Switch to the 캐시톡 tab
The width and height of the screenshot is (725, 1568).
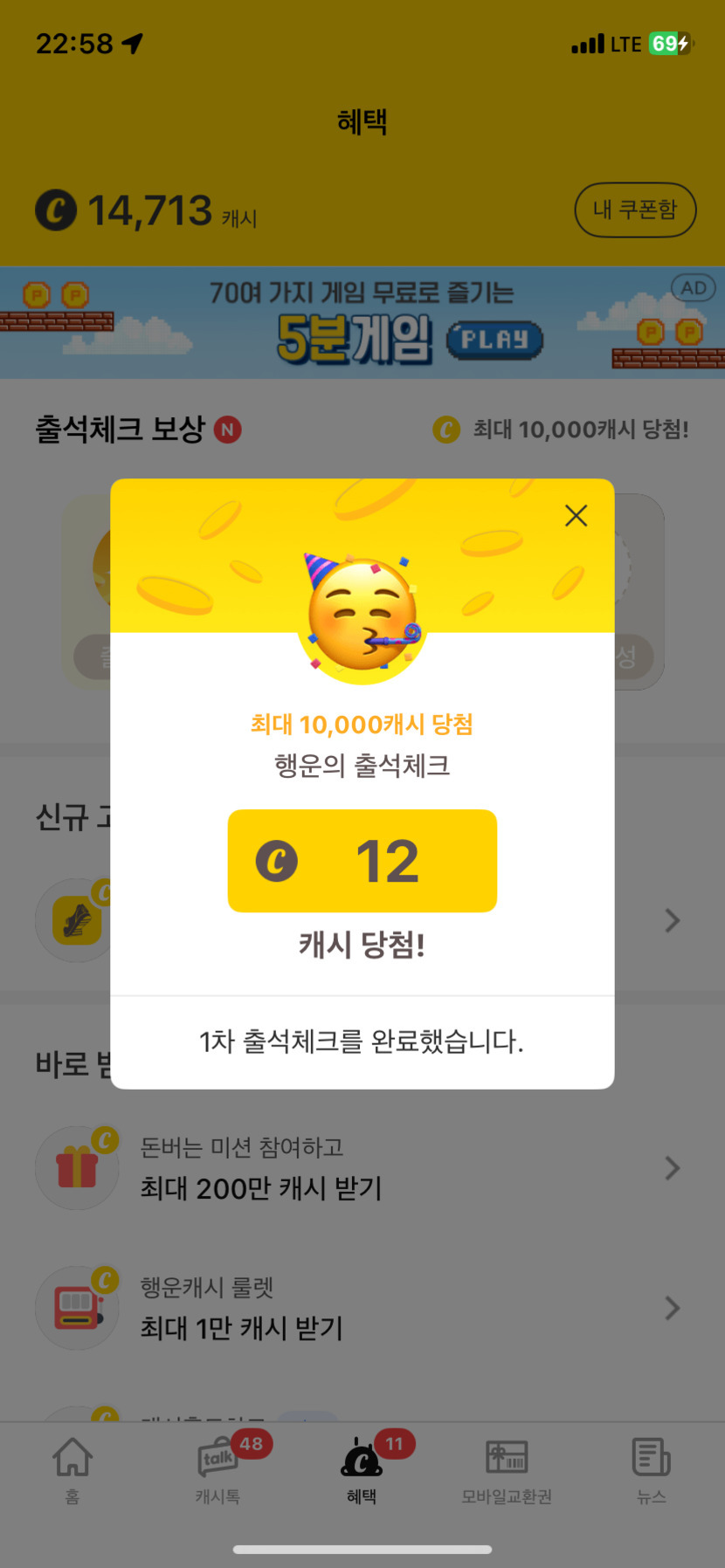(x=217, y=1470)
